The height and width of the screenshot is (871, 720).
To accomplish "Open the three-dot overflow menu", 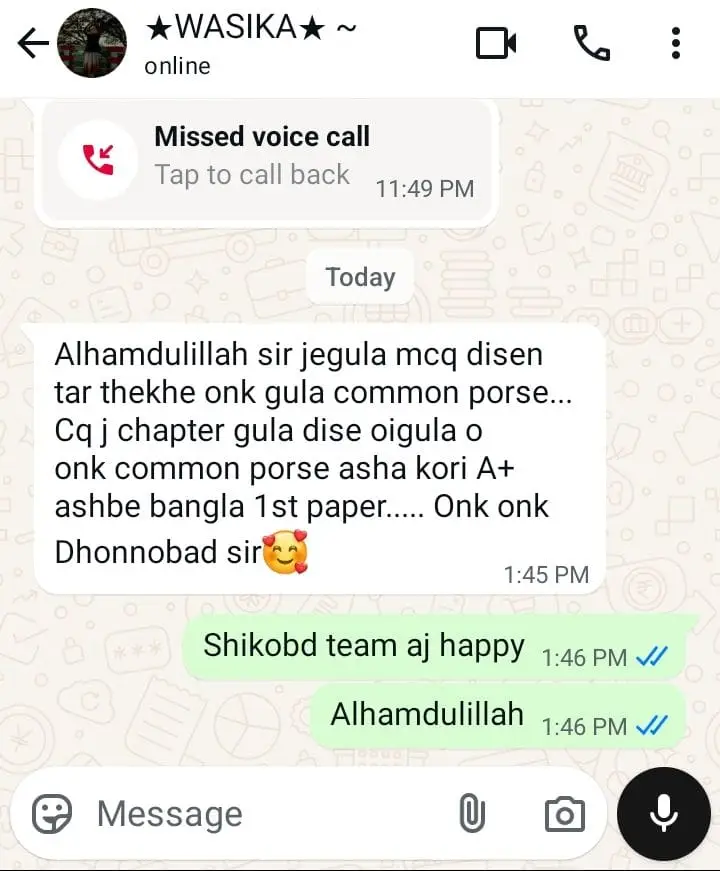I will (x=676, y=43).
